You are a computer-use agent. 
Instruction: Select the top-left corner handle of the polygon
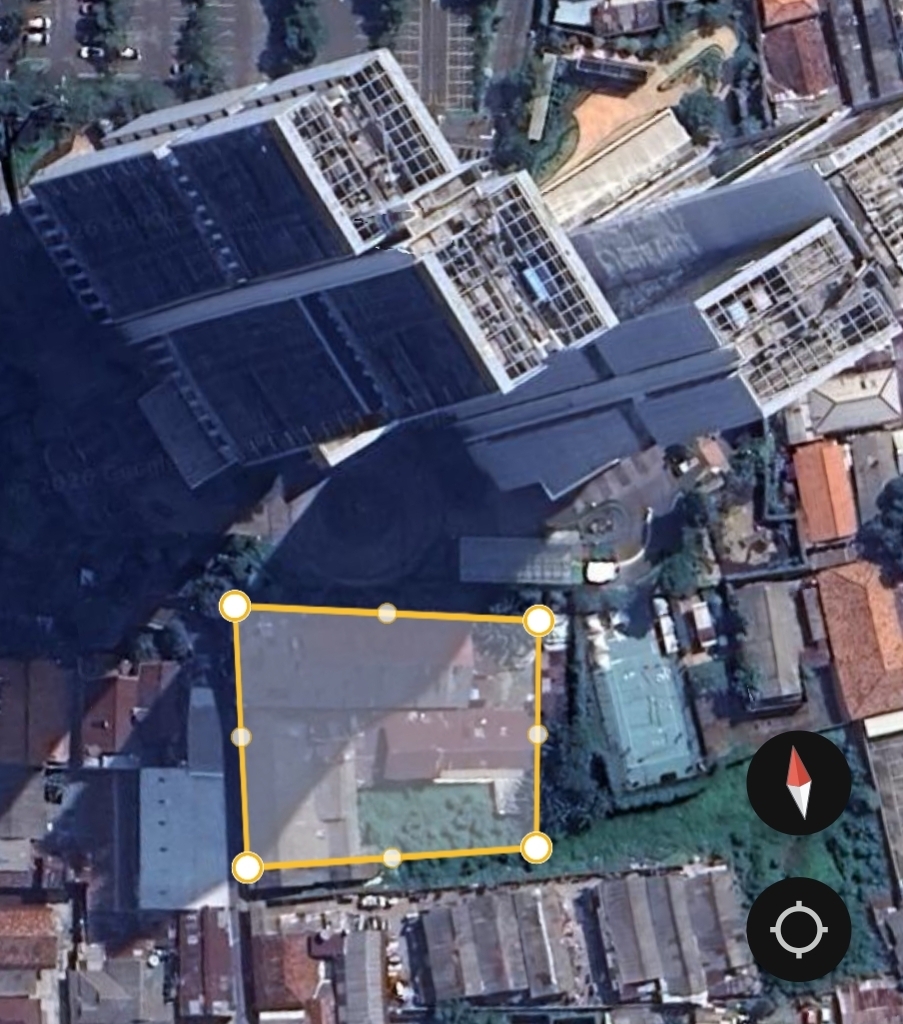[x=235, y=606]
